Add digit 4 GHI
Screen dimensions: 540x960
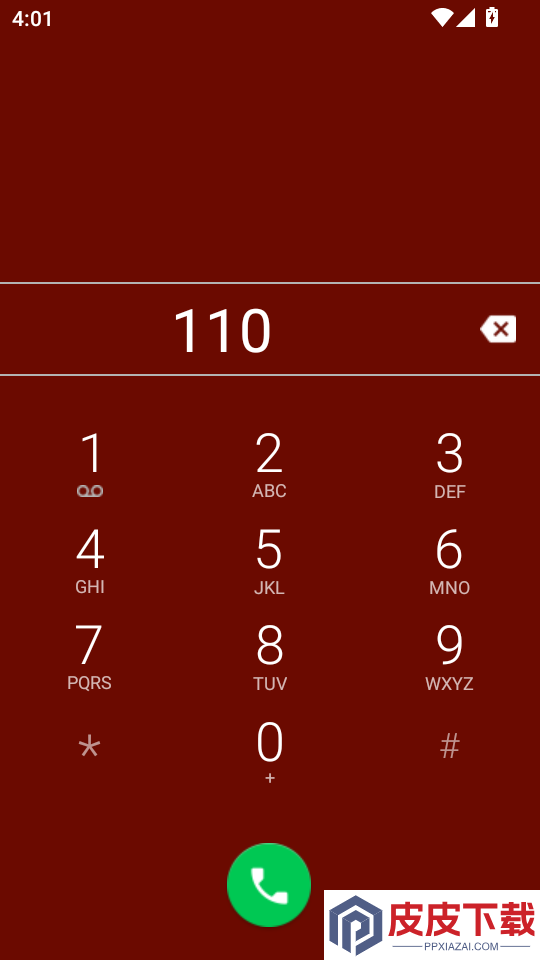pos(90,561)
